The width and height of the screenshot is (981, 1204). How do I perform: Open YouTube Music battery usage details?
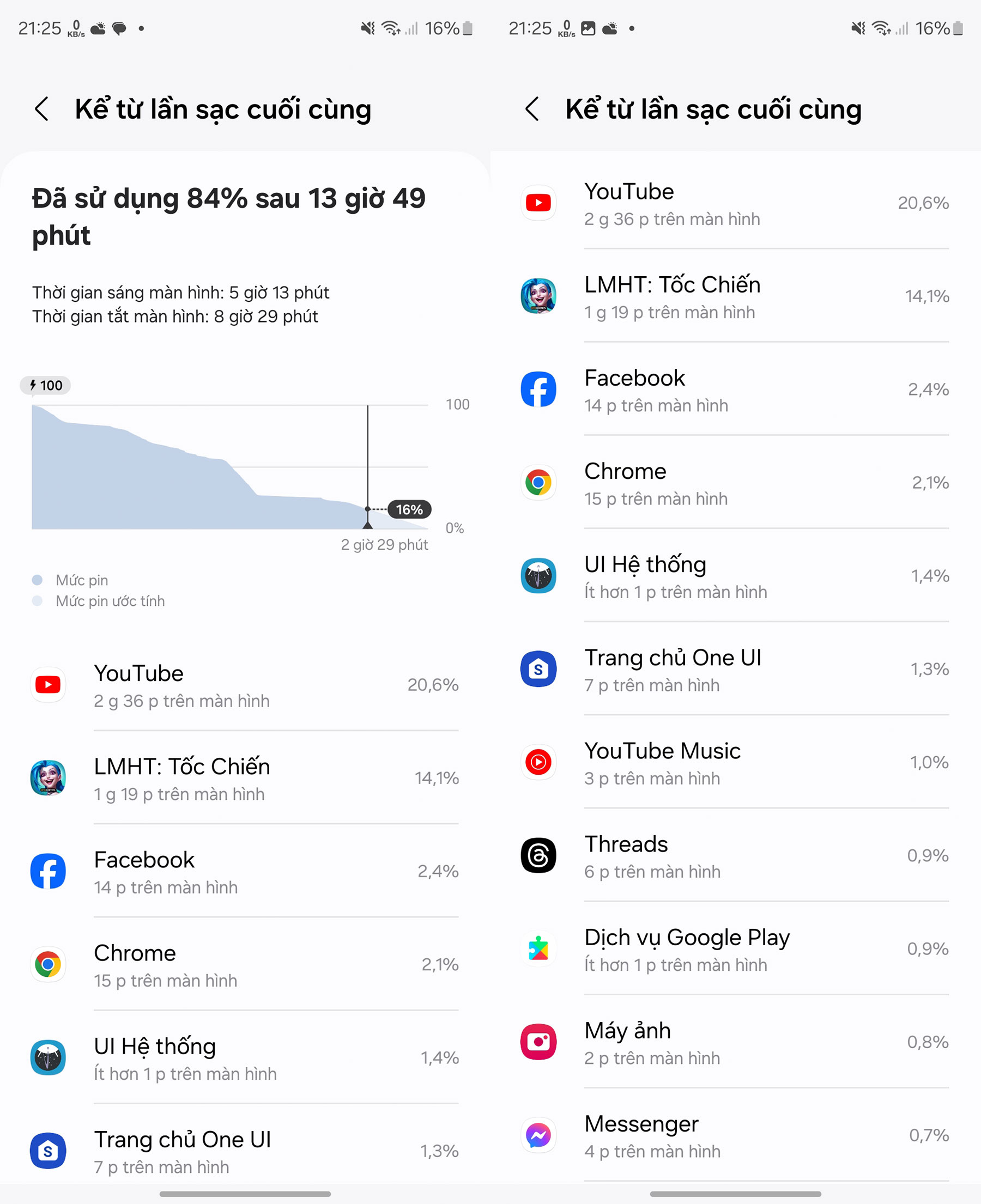point(735,762)
